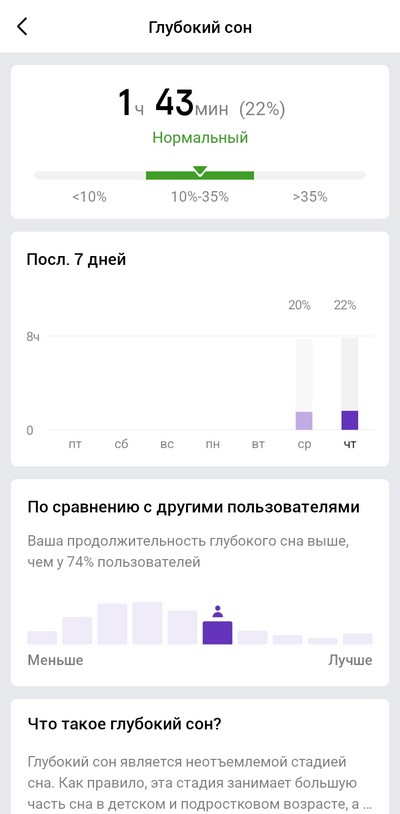The height and width of the screenshot is (814, 400).
Task: Go back from the Глубокий сон screen
Action: coord(22,26)
